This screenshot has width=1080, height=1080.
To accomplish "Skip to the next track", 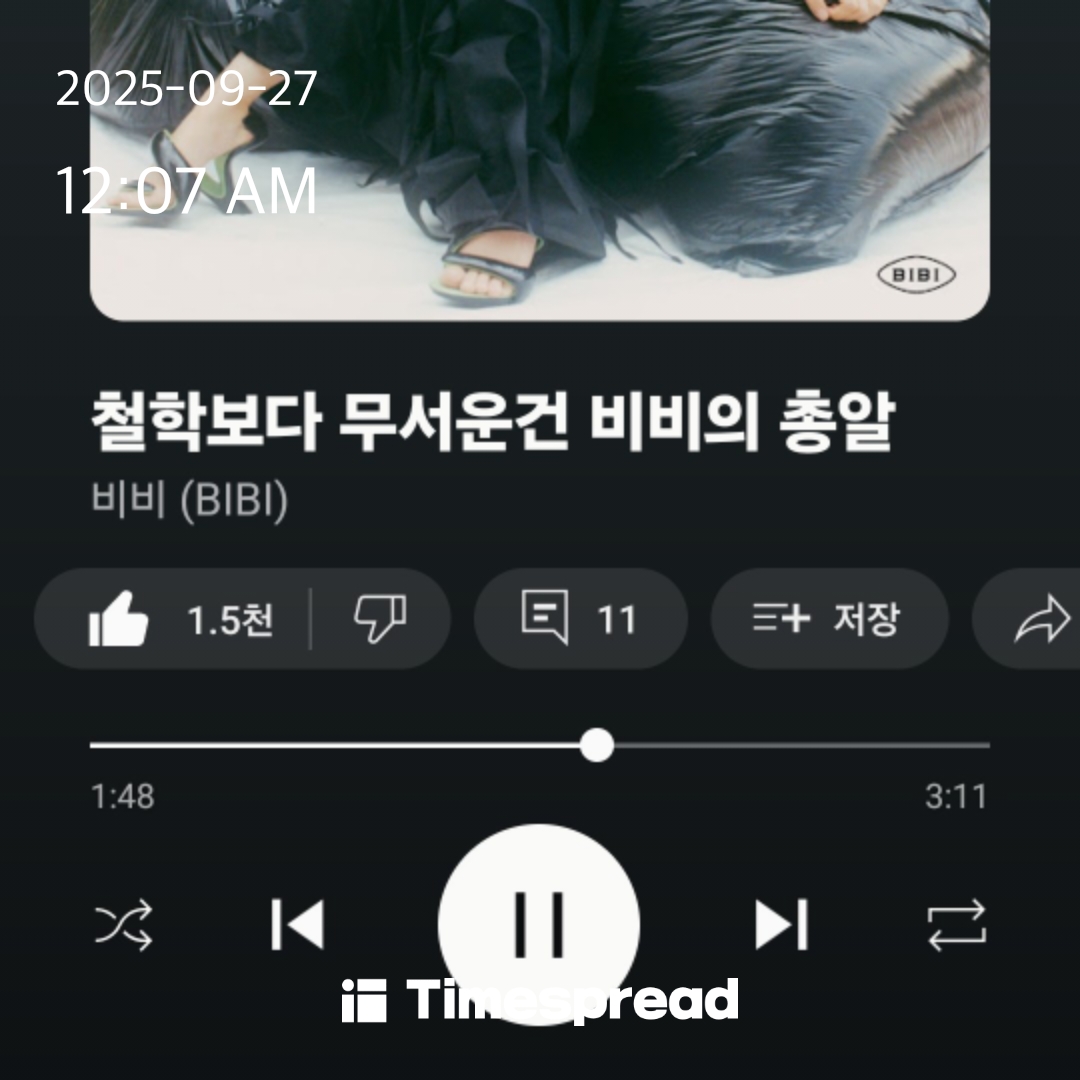I will 781,925.
